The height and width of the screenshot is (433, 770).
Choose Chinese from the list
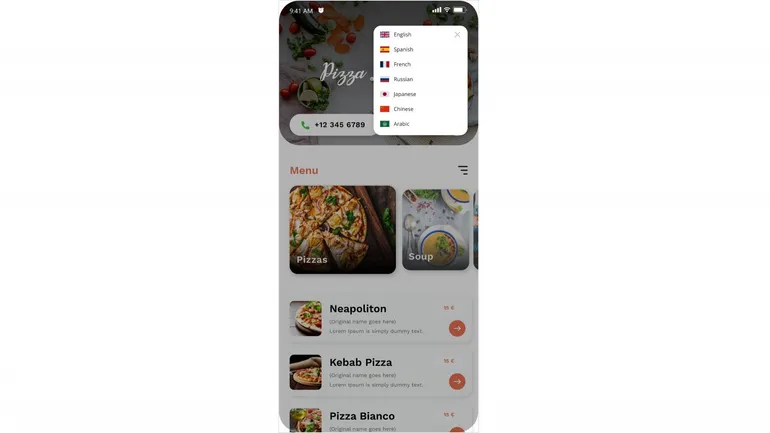coord(403,109)
